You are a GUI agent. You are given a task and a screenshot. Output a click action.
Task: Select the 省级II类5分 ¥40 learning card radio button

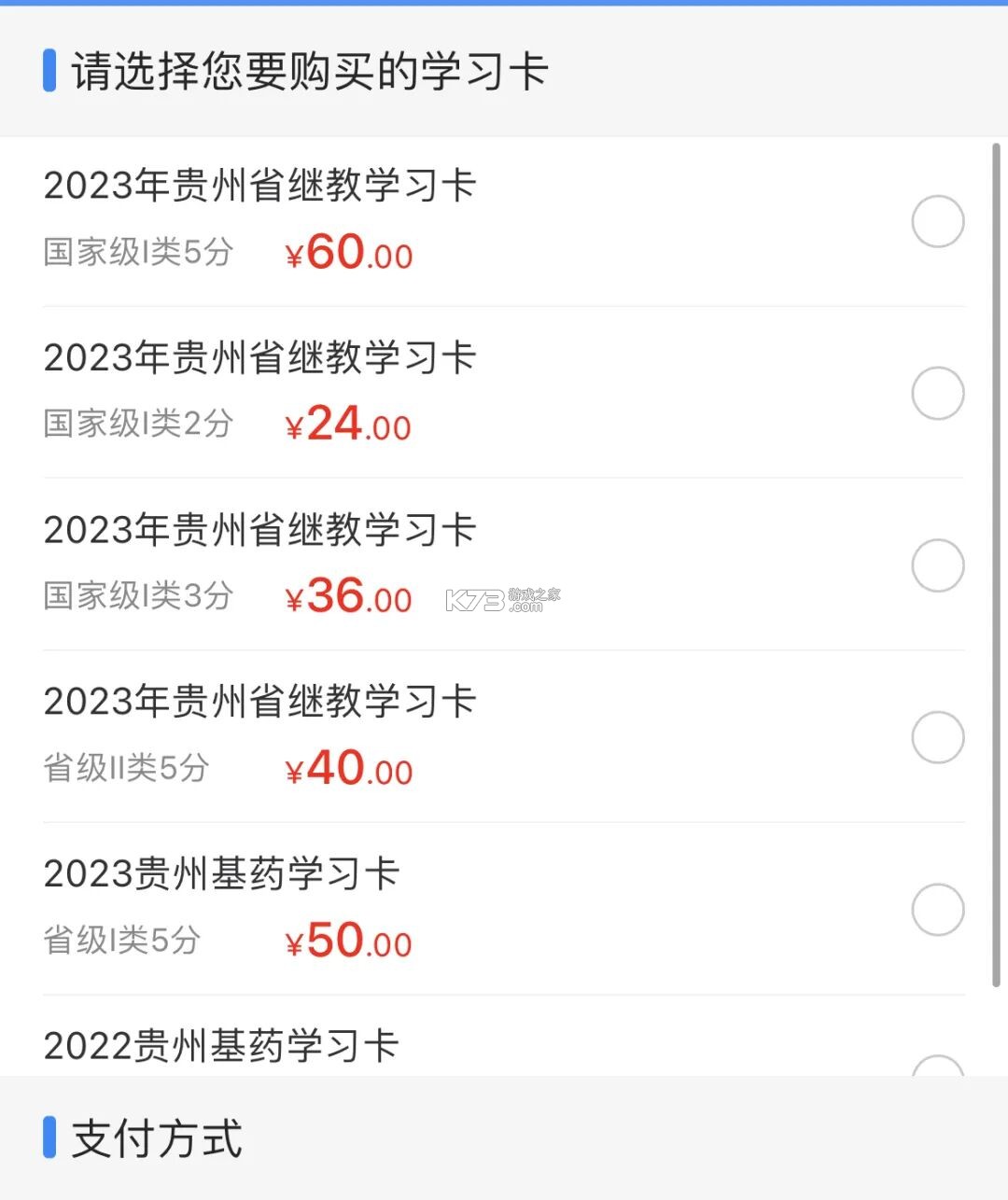(x=937, y=736)
